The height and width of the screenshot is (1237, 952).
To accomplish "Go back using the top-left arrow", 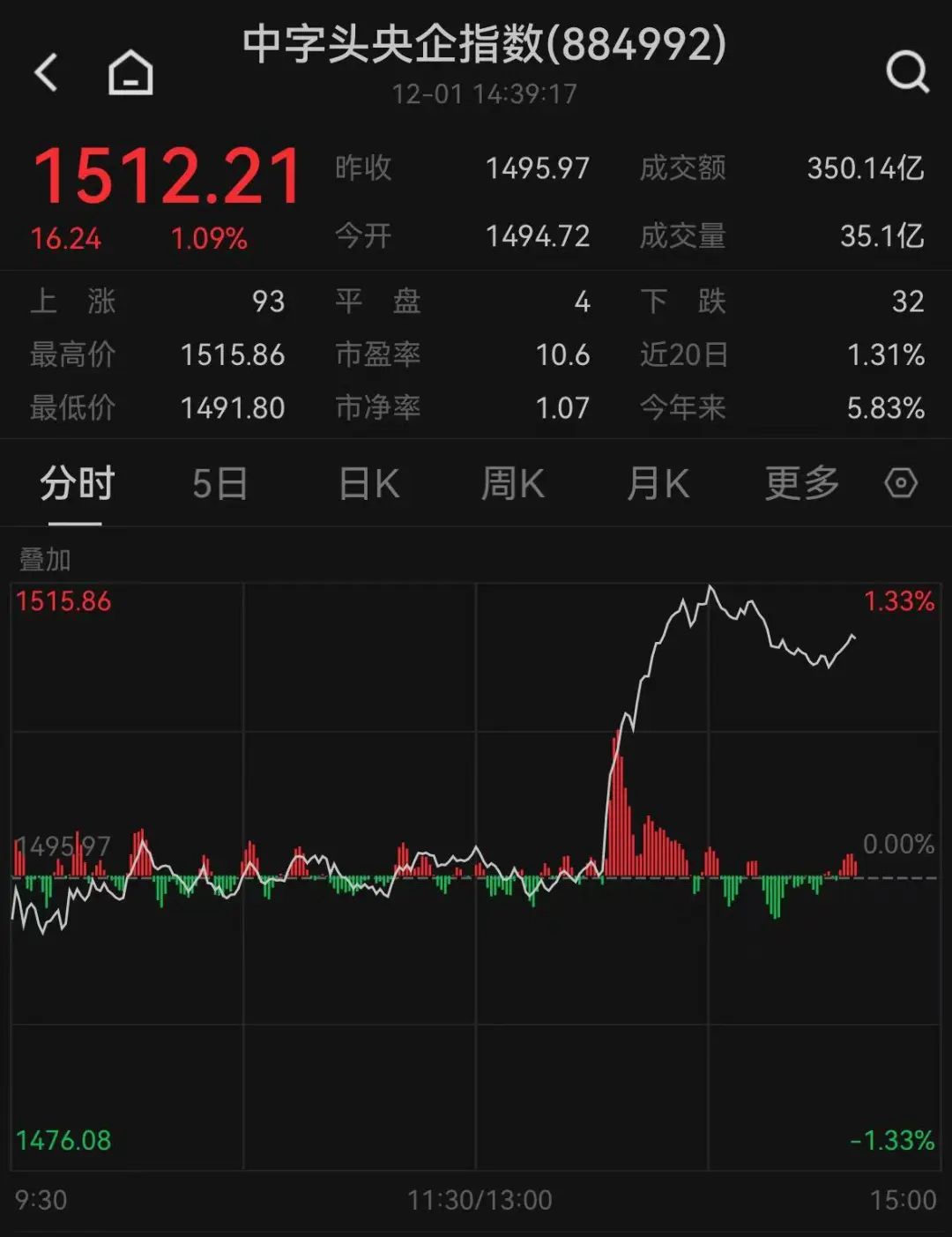I will (x=46, y=72).
